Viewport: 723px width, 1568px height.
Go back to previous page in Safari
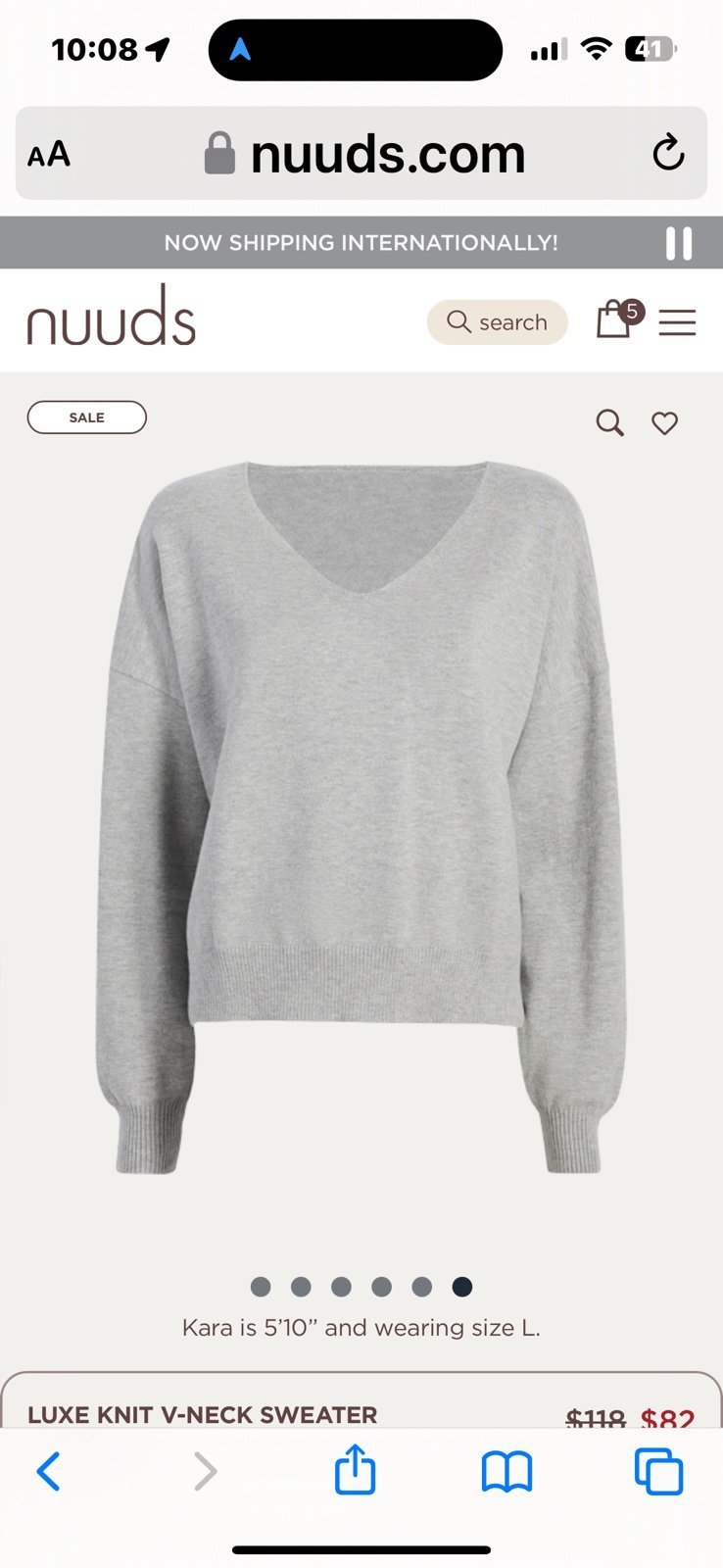tap(48, 1471)
